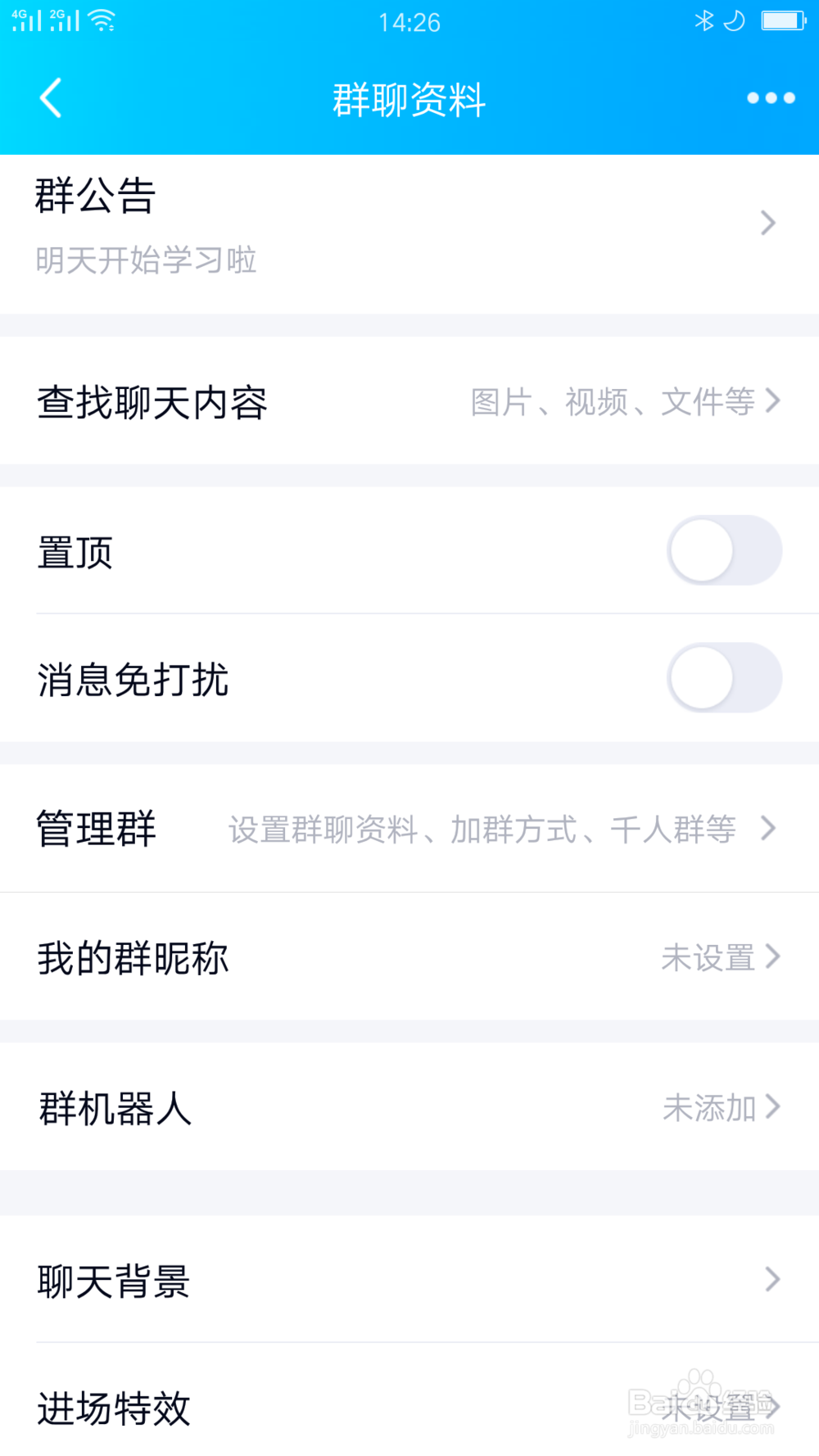This screenshot has width=819, height=1456.
Task: Enable the 消息免打扰 switch
Action: tap(724, 678)
